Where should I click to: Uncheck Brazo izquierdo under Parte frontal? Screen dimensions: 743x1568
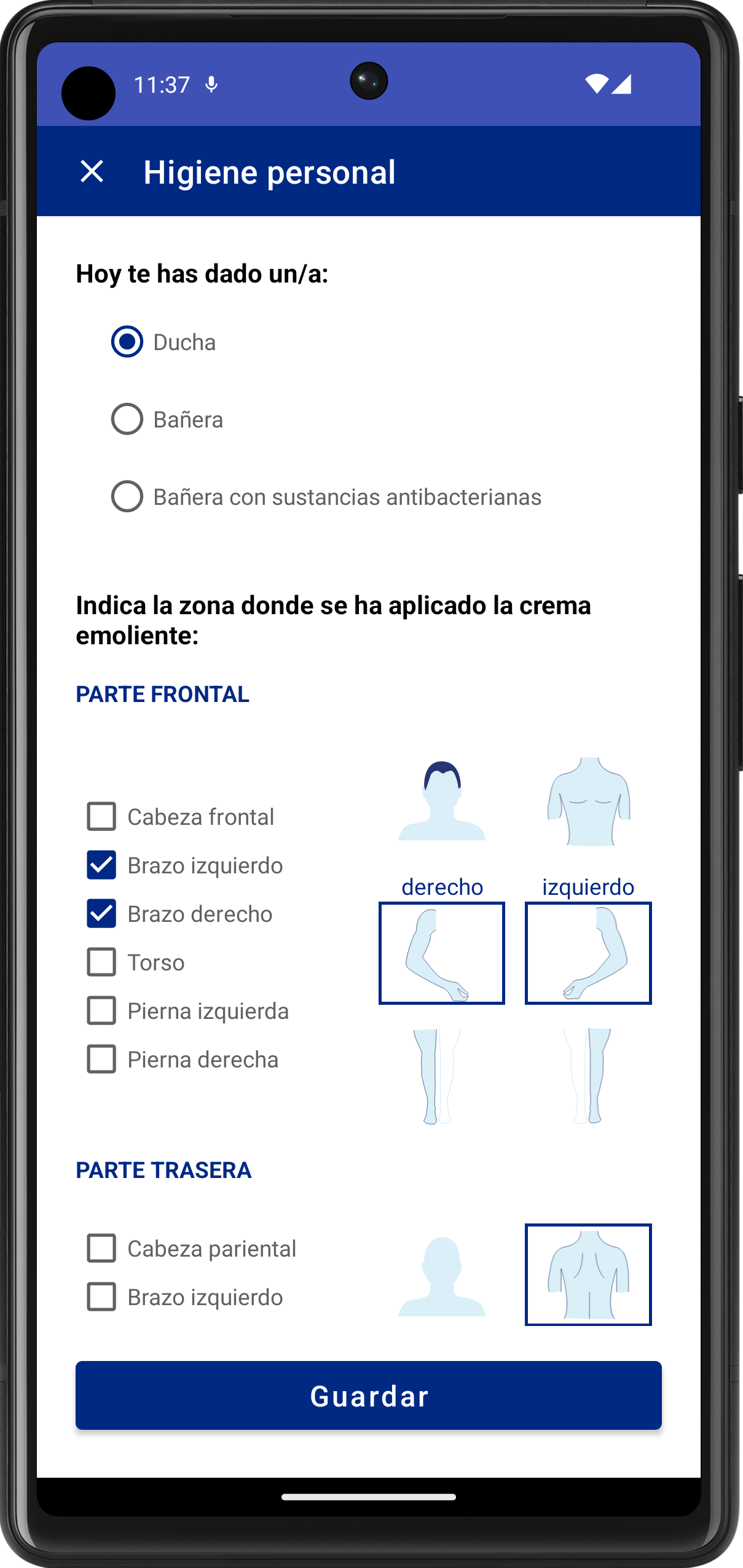pyautogui.click(x=101, y=865)
